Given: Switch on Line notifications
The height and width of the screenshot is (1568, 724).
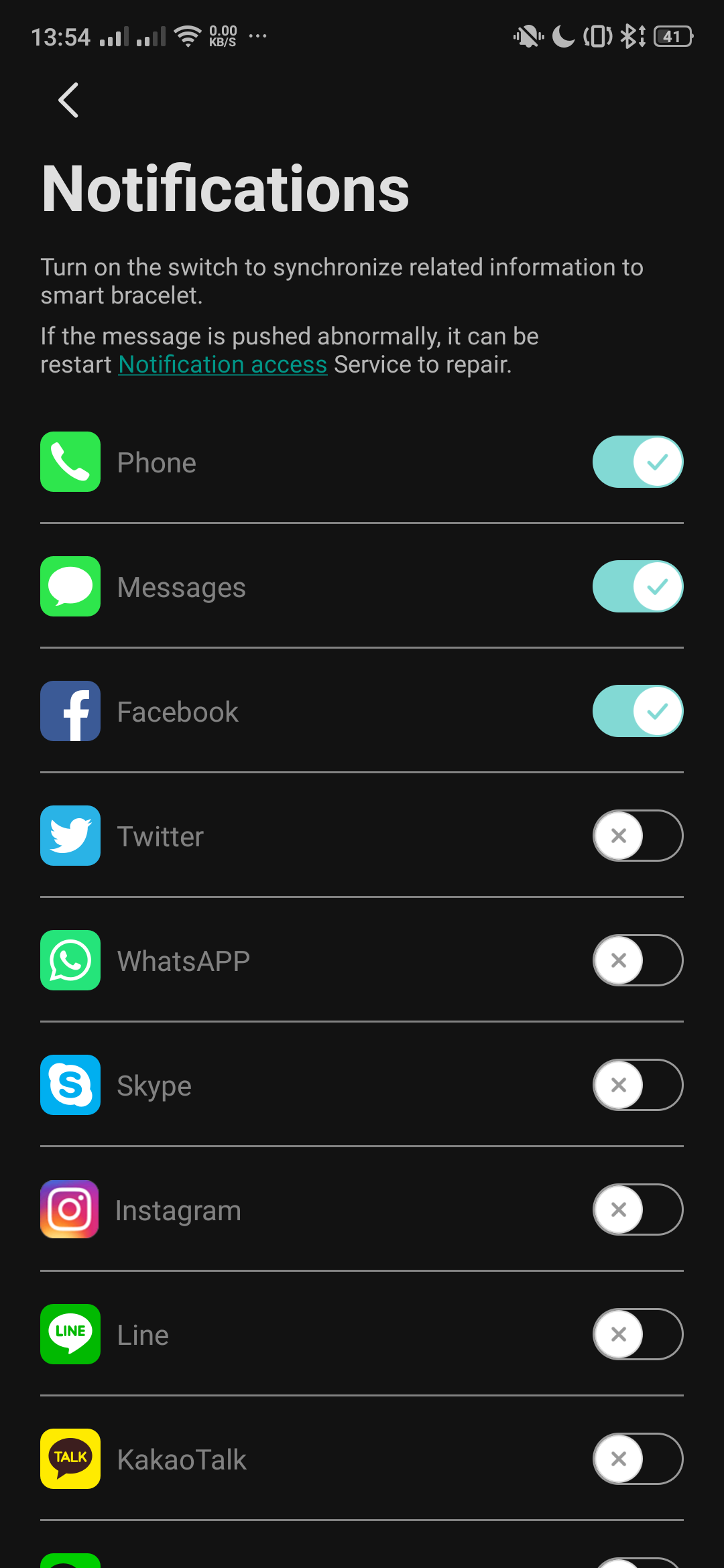Looking at the screenshot, I should click(x=638, y=1334).
